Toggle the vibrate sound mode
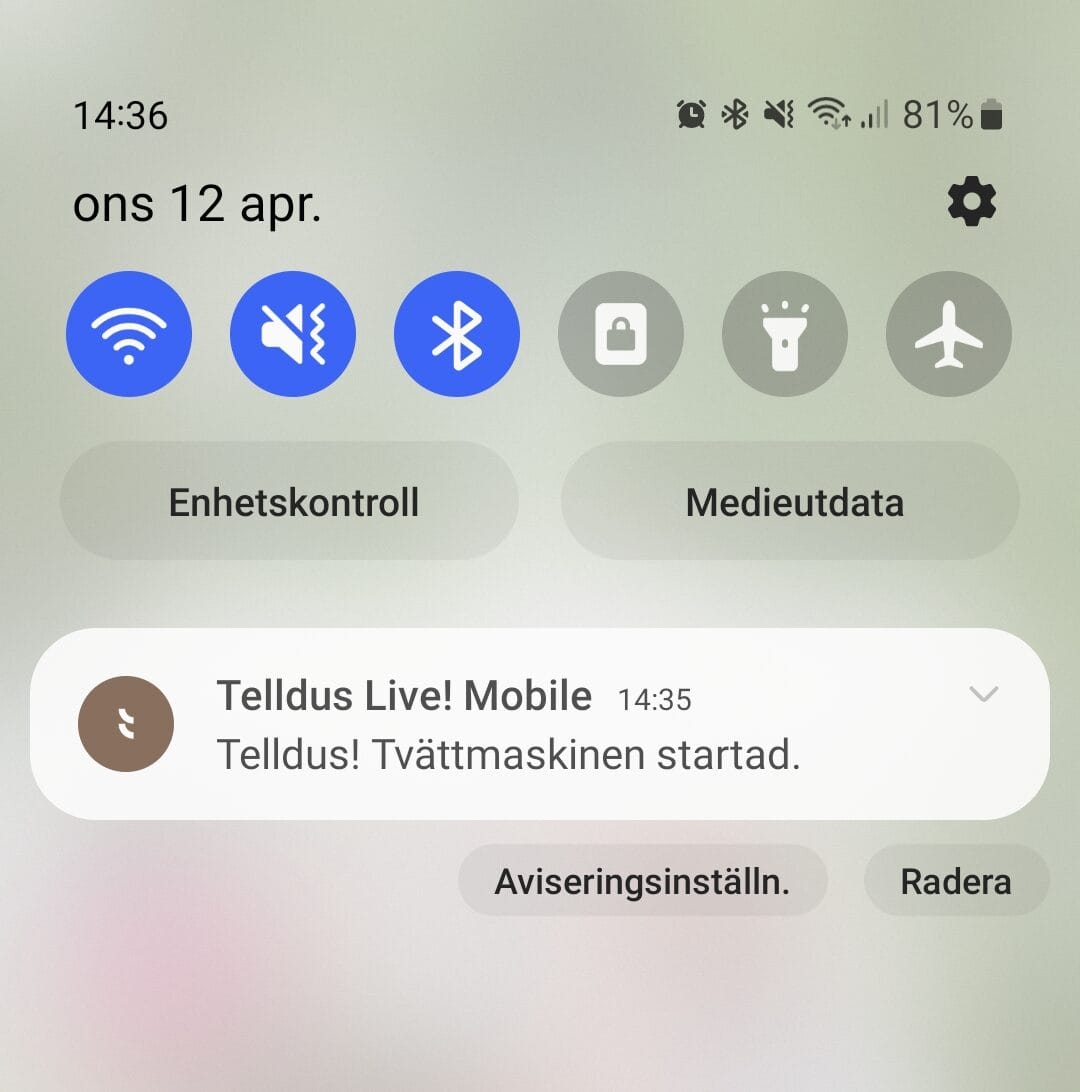The image size is (1080, 1092). click(293, 334)
